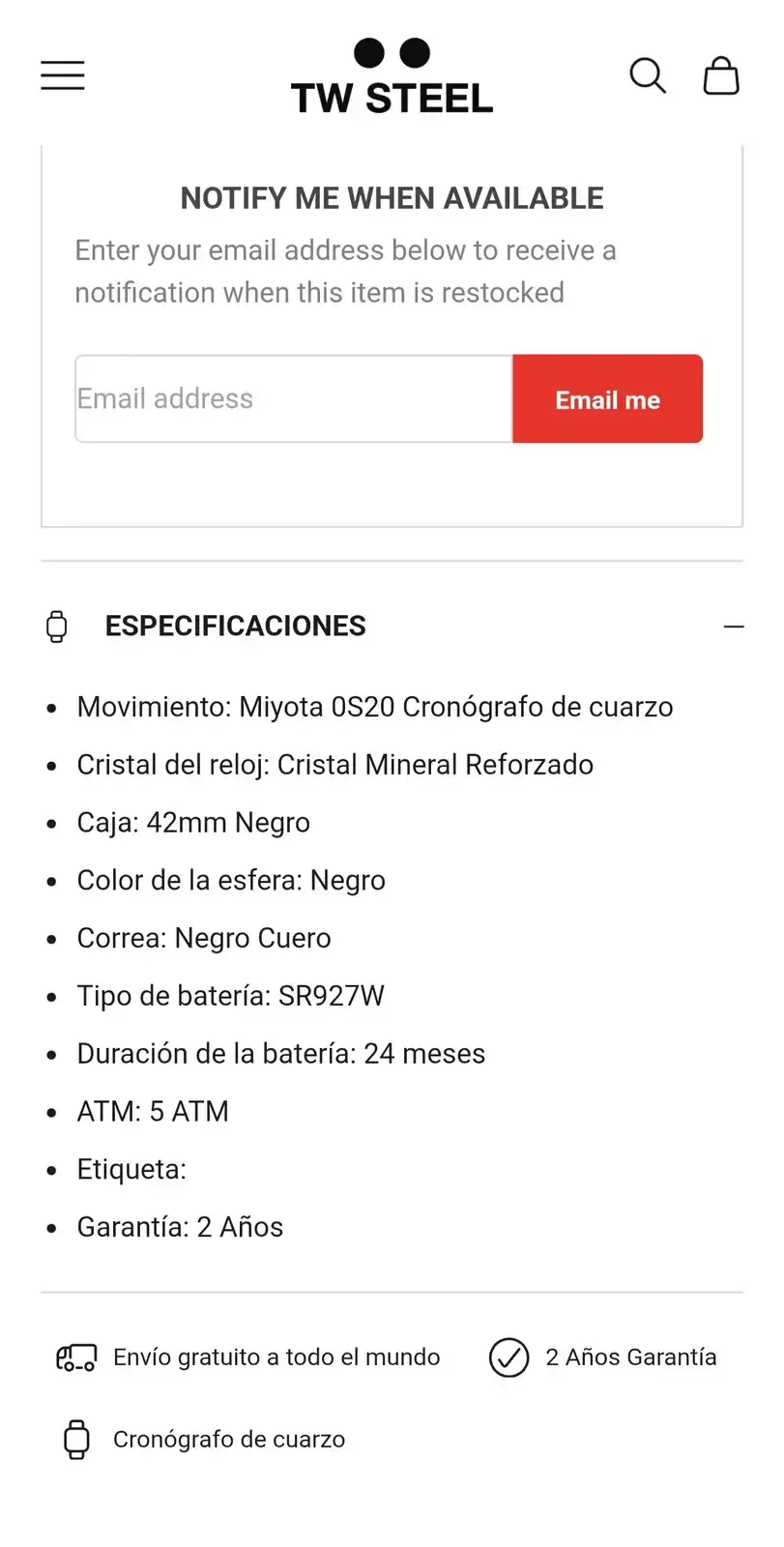Tap the Email me button
Image resolution: width=784 pixels, height=1547 pixels.
tap(607, 399)
